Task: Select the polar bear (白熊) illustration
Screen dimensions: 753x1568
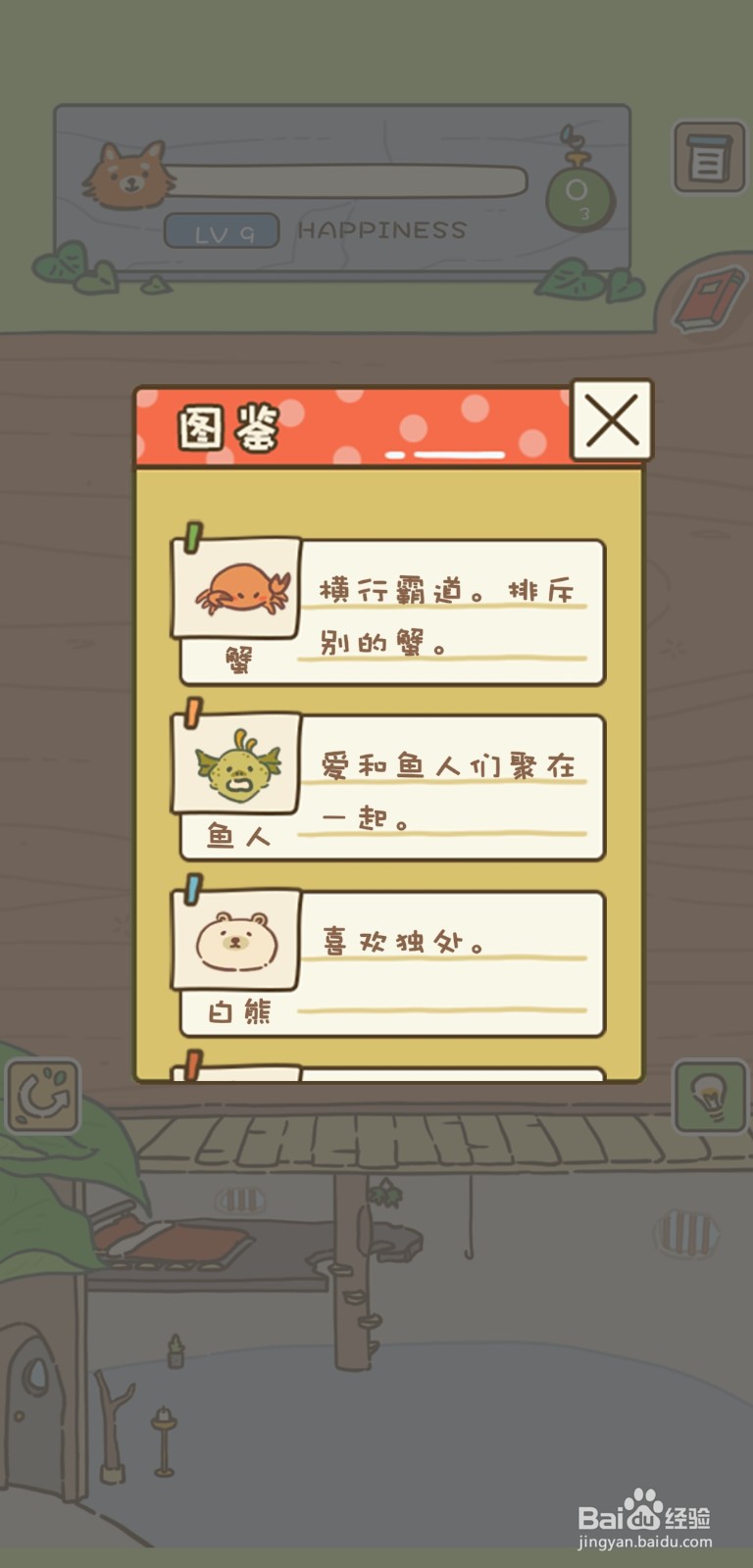Action: click(235, 944)
